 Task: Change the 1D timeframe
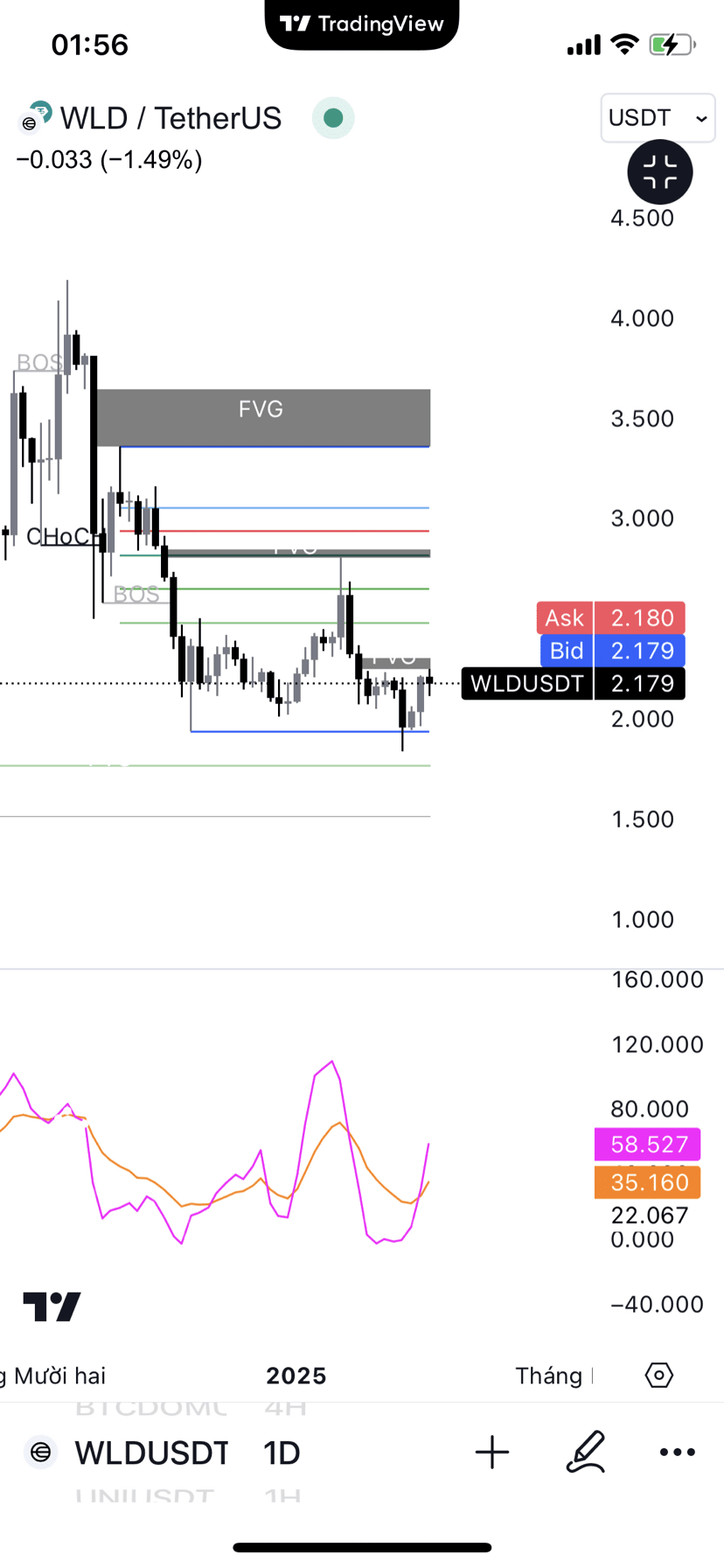pos(282,1453)
